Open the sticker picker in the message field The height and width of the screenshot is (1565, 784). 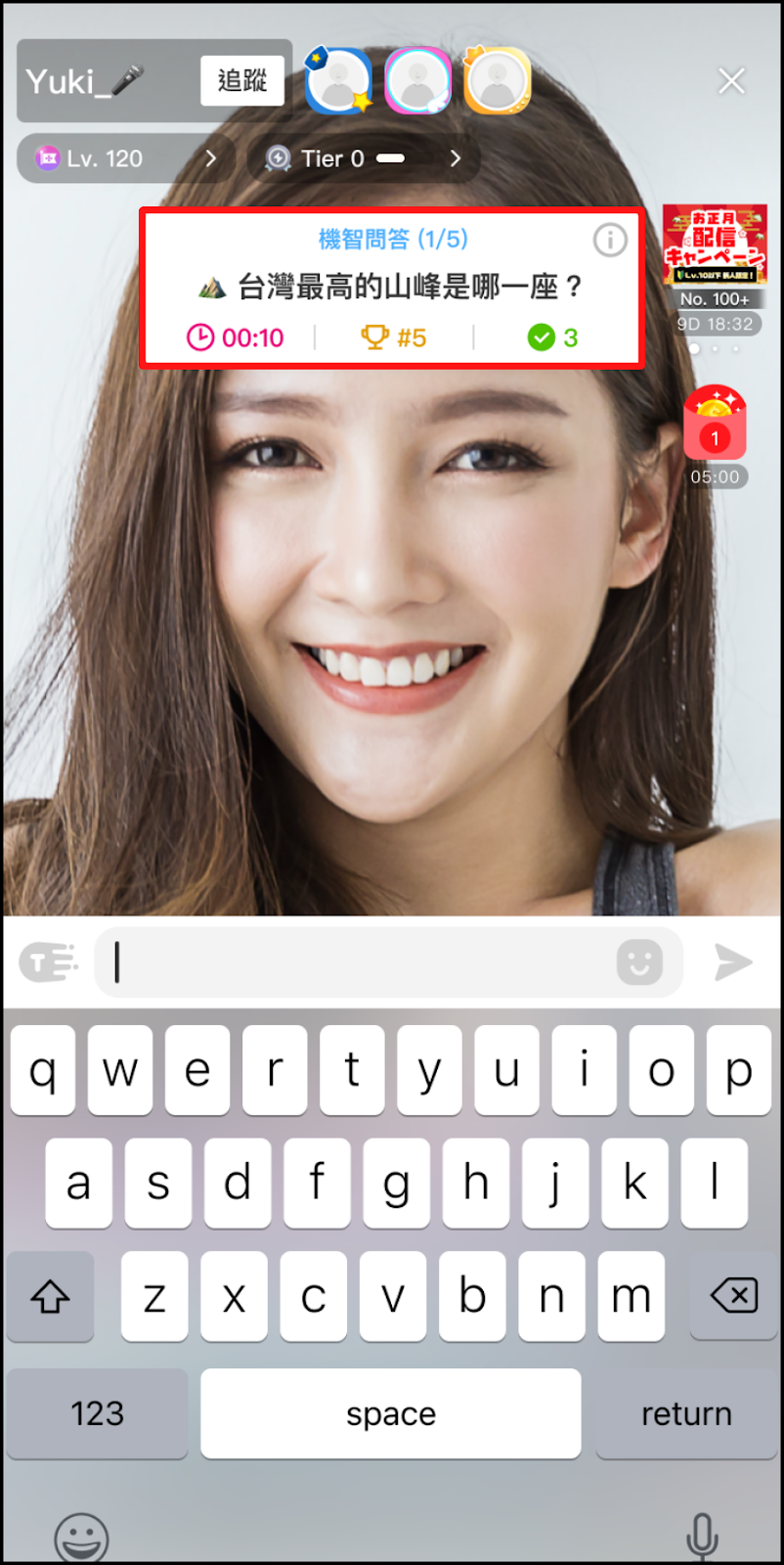tap(639, 963)
